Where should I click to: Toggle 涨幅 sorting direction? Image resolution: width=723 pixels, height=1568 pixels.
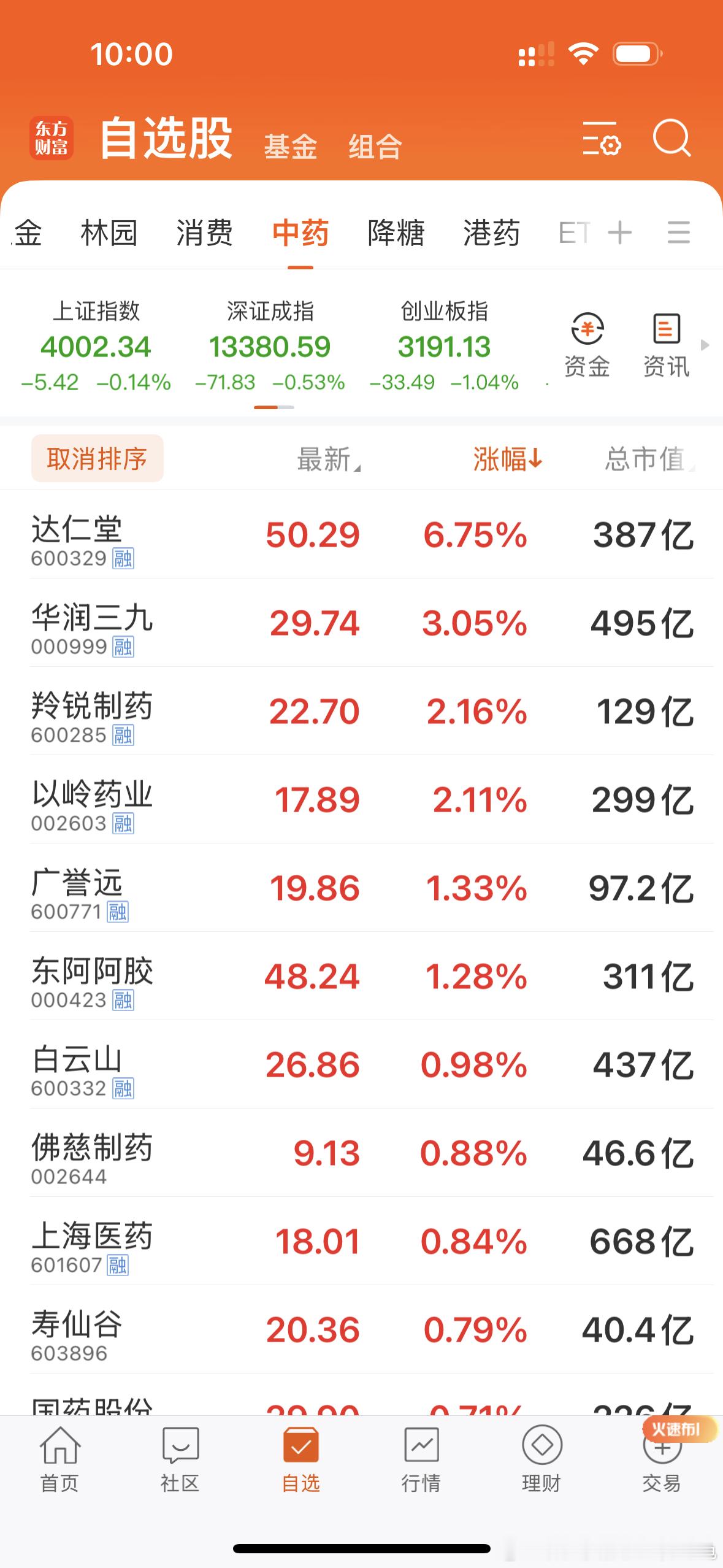point(507,459)
